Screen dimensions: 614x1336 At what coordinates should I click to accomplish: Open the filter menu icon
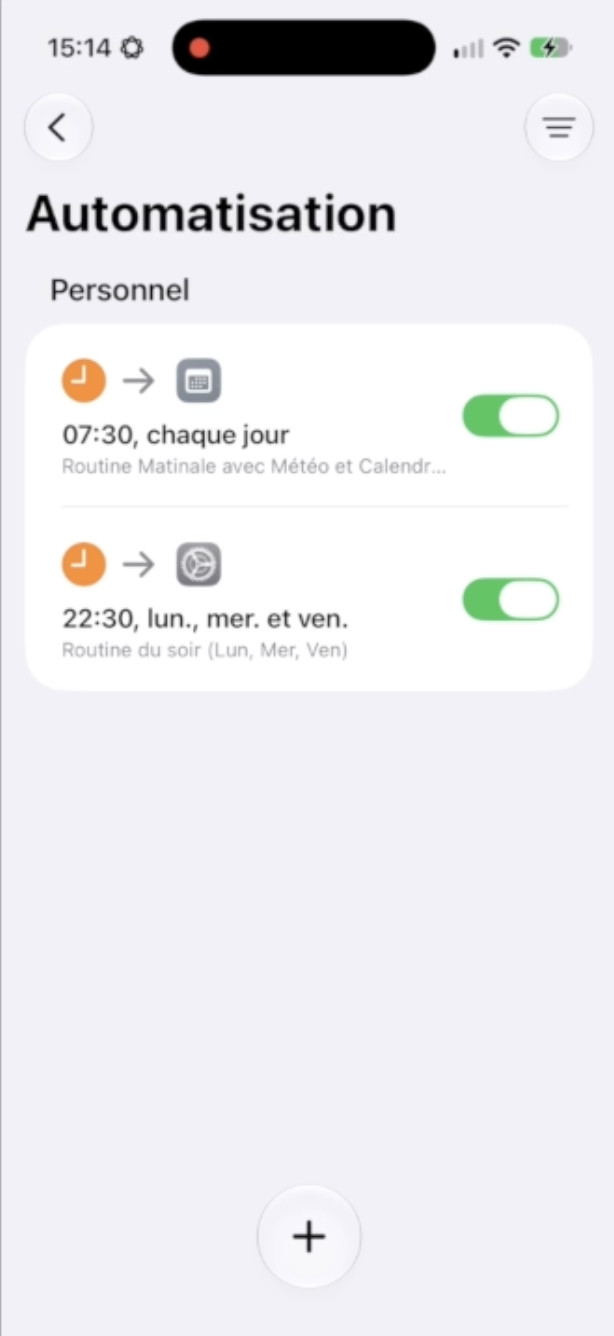(x=558, y=128)
